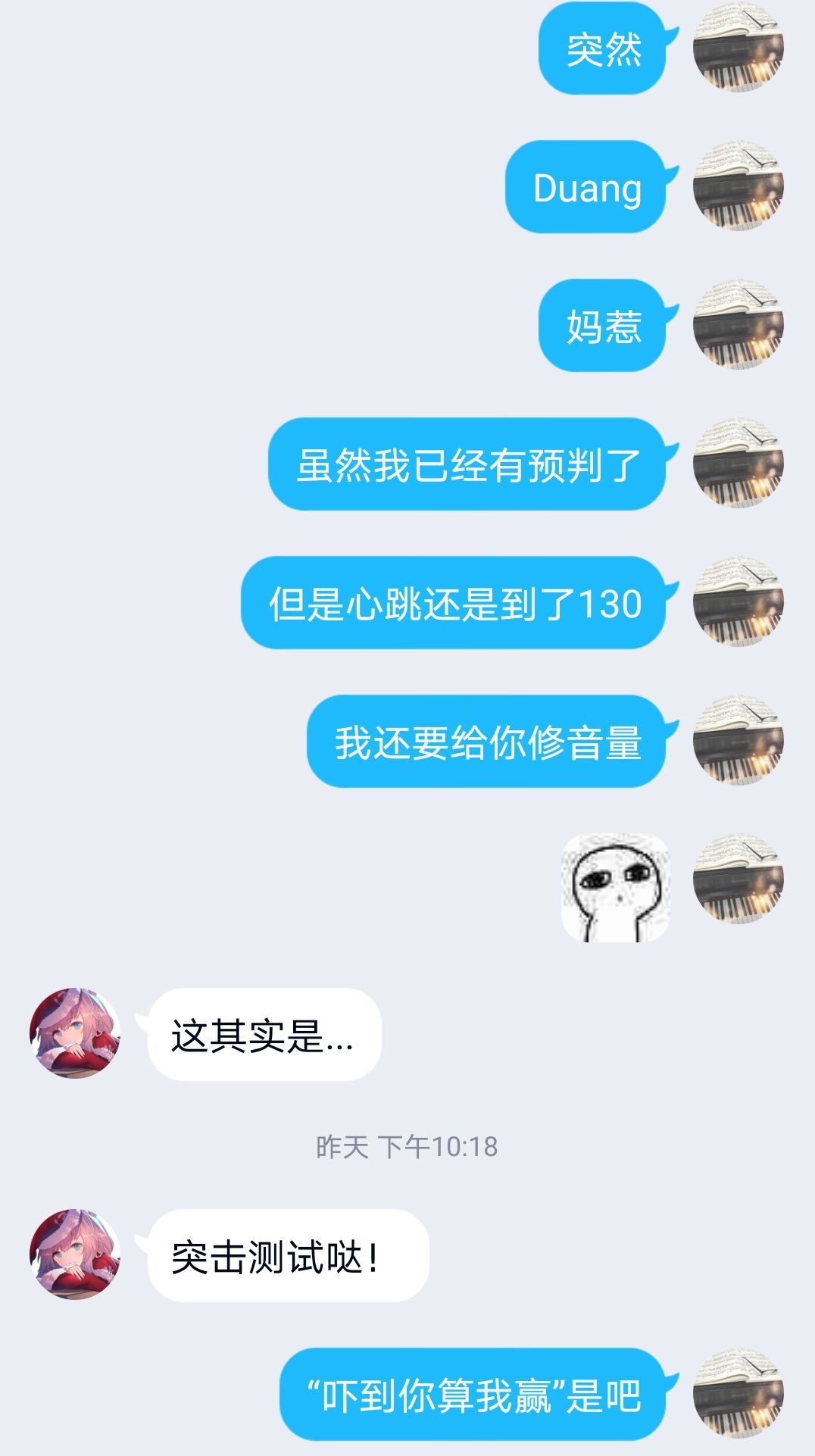Viewport: 815px width, 1456px height.
Task: Open the piano avatar beside the "妈惹" message
Action: pos(738,326)
